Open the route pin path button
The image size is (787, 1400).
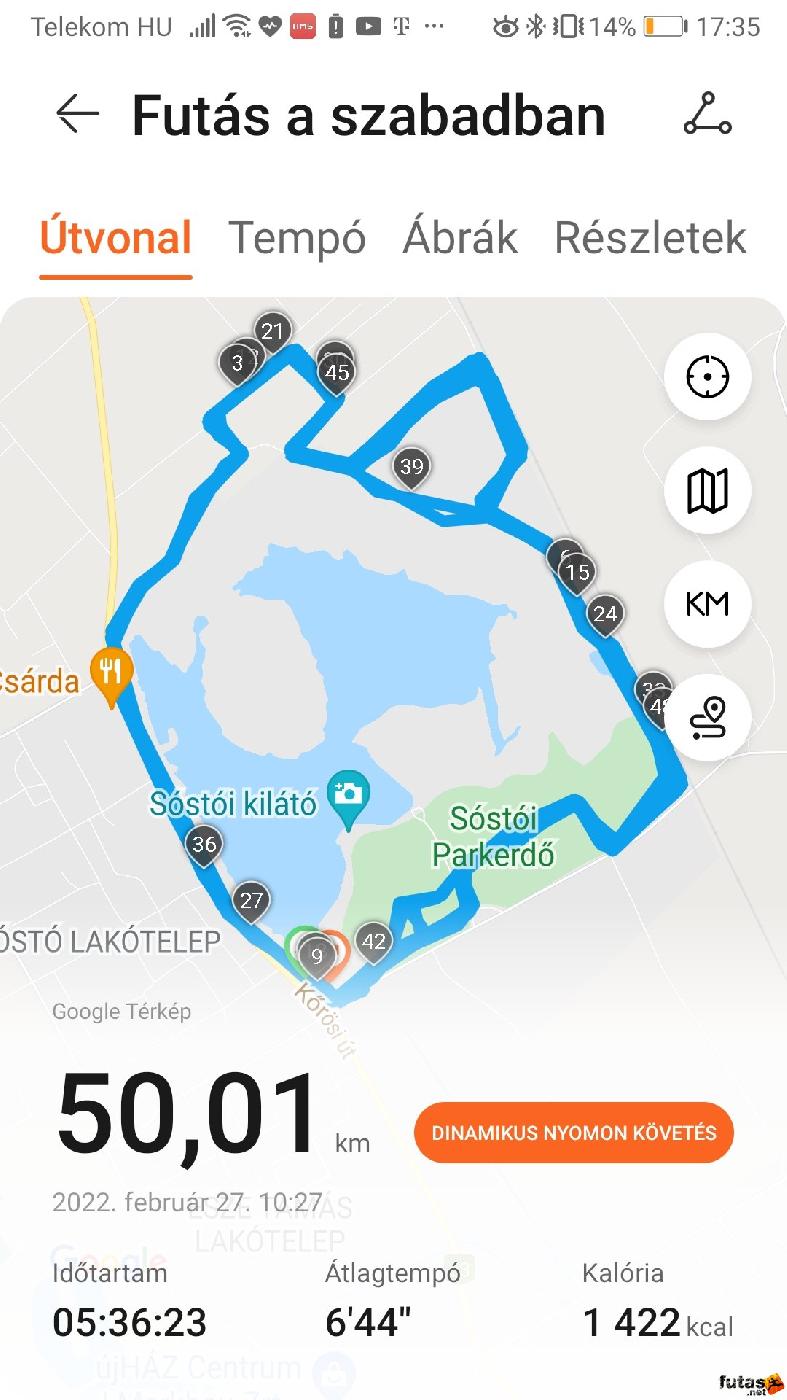coord(708,717)
